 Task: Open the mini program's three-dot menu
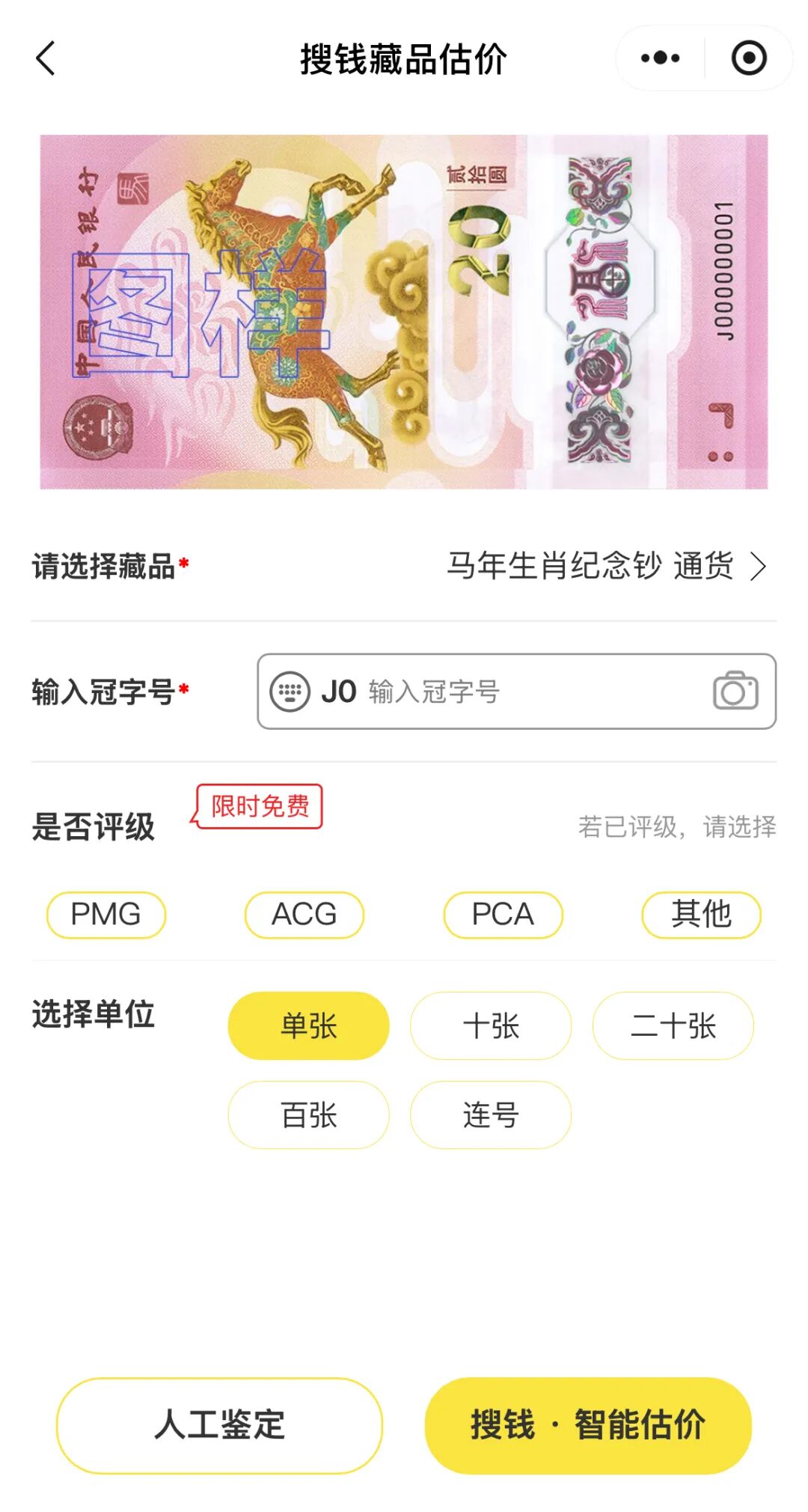pyautogui.click(x=660, y=58)
